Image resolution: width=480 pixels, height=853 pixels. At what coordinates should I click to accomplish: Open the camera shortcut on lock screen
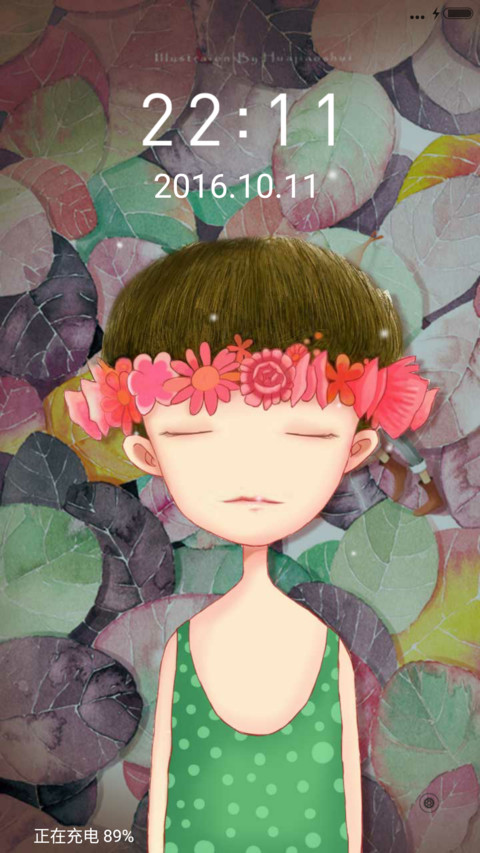click(x=429, y=801)
